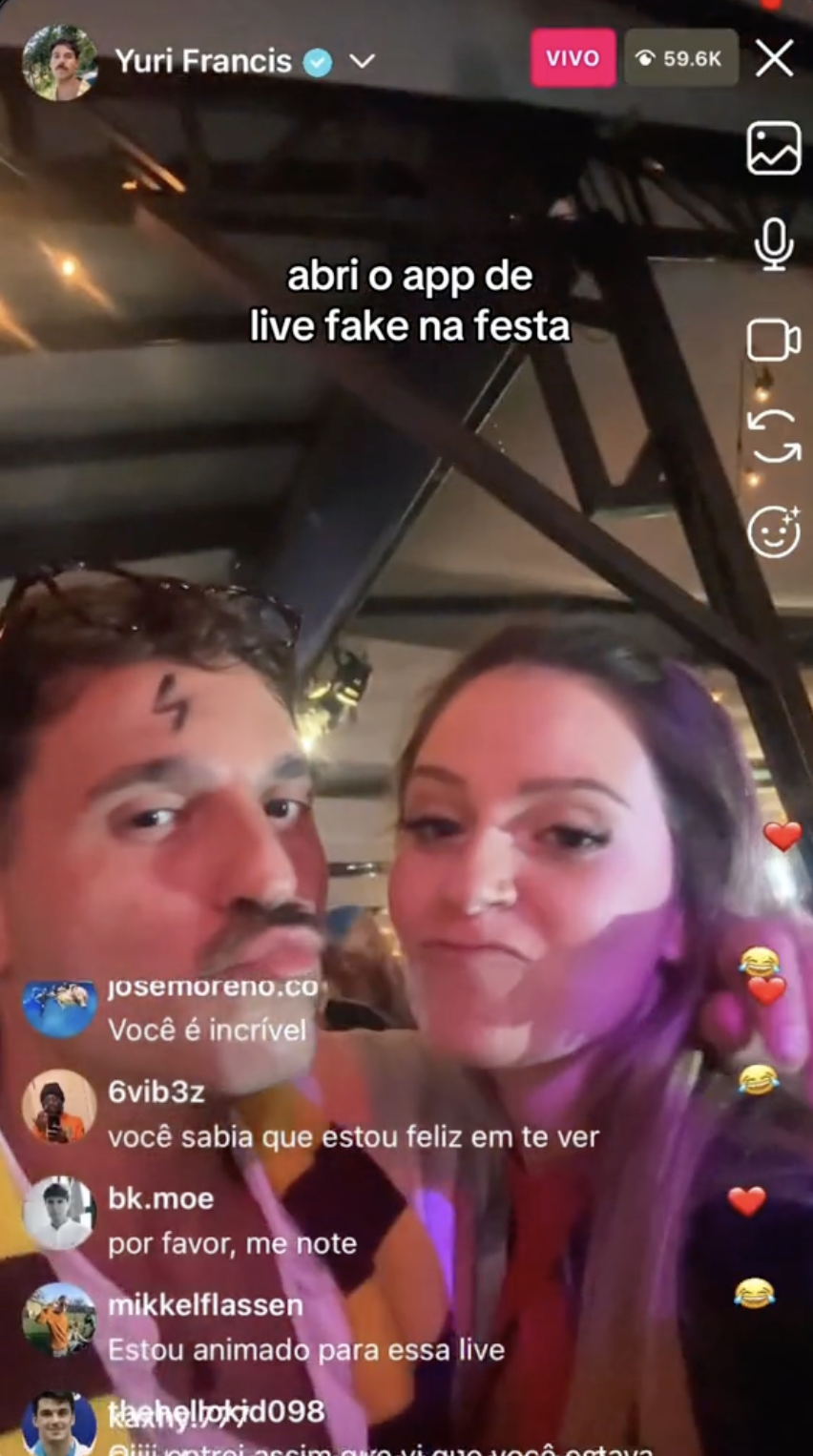Turn off the video camera

click(x=773, y=341)
